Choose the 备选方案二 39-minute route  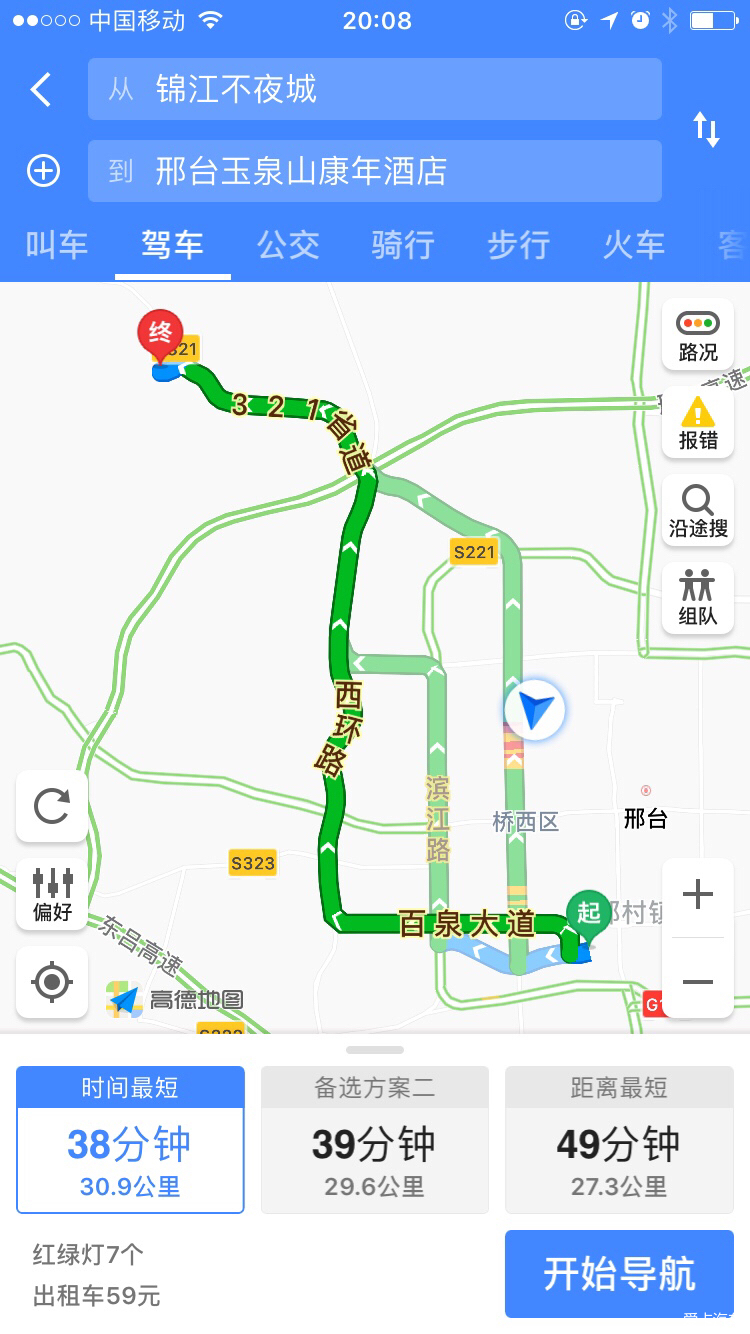click(x=375, y=1140)
